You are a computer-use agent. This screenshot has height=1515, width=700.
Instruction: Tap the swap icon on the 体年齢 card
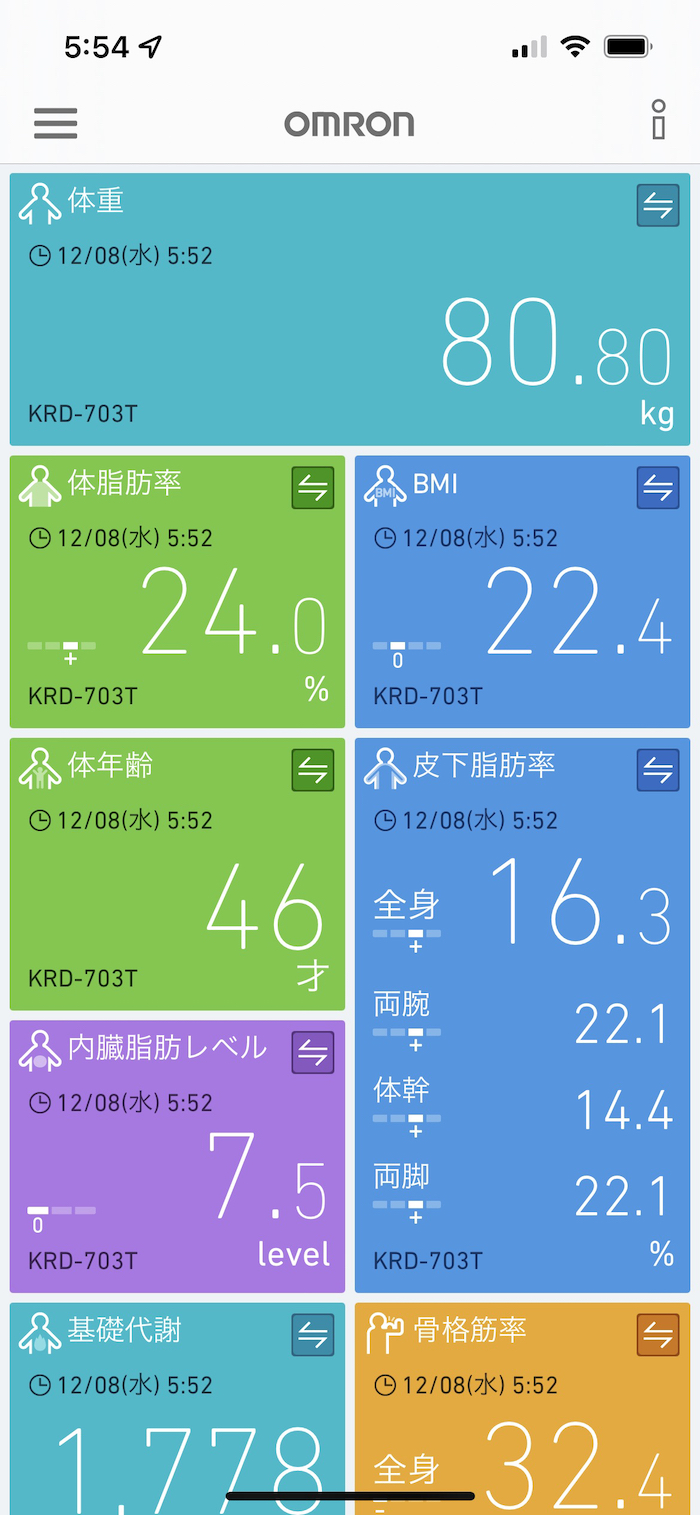[313, 770]
